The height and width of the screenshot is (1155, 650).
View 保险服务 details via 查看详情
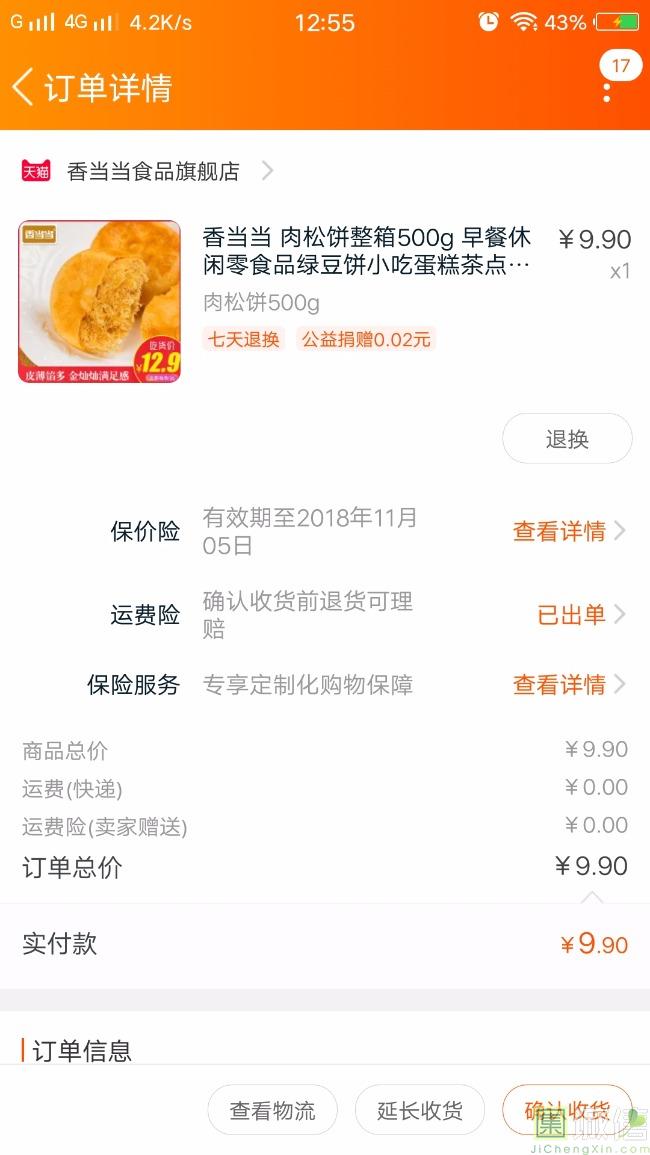(x=568, y=685)
